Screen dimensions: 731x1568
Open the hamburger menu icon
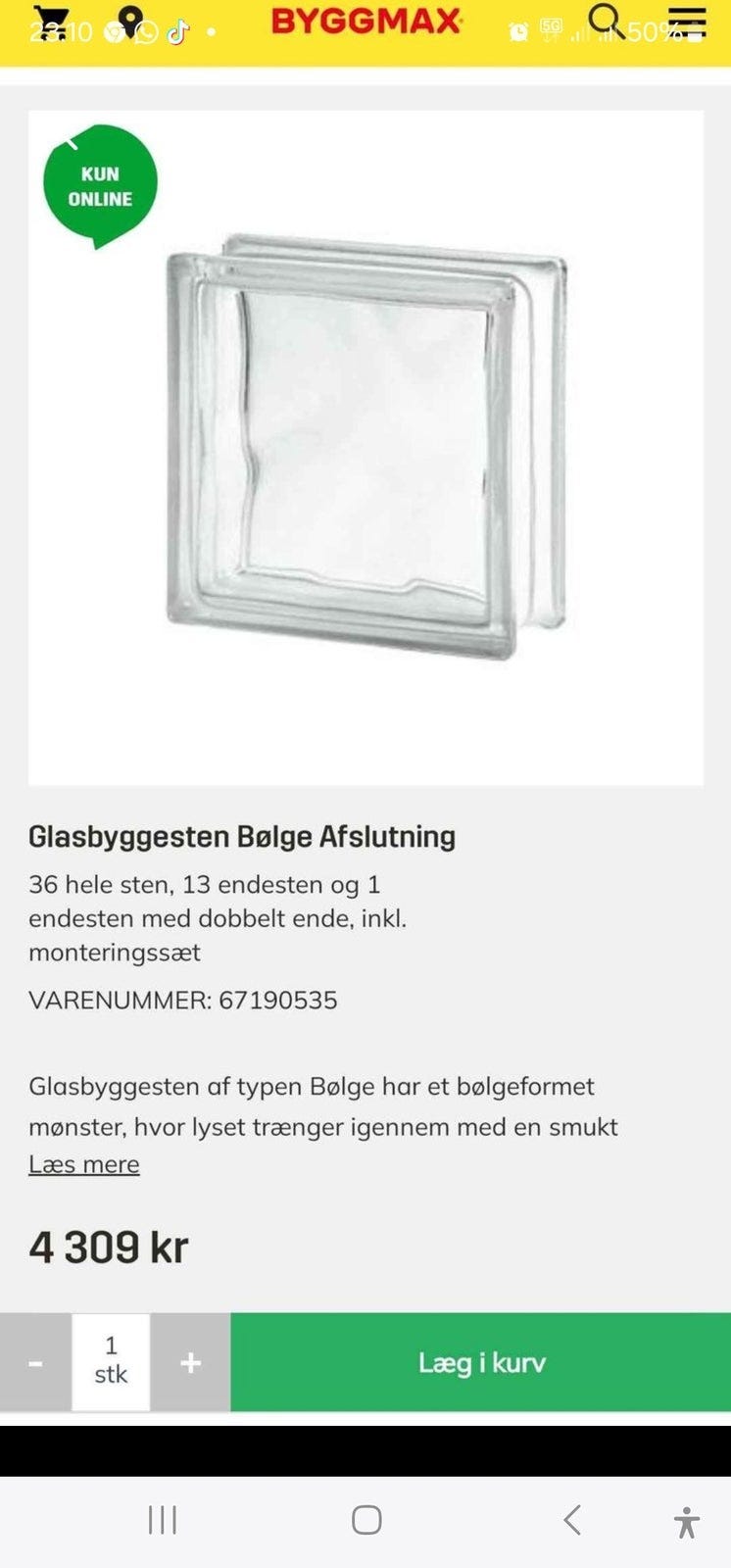click(x=687, y=22)
